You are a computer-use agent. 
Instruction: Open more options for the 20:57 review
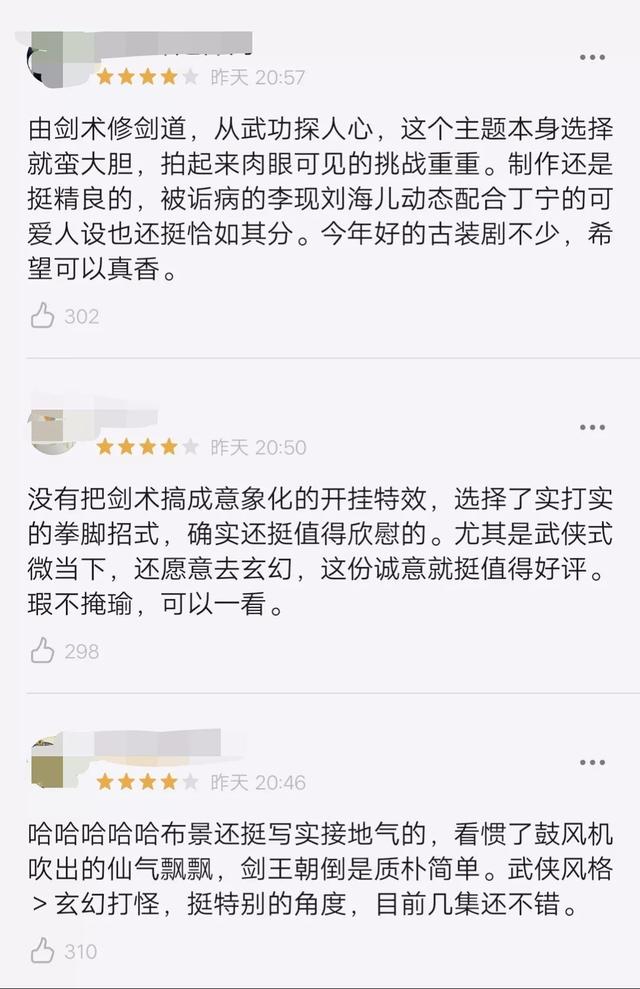pyautogui.click(x=592, y=58)
